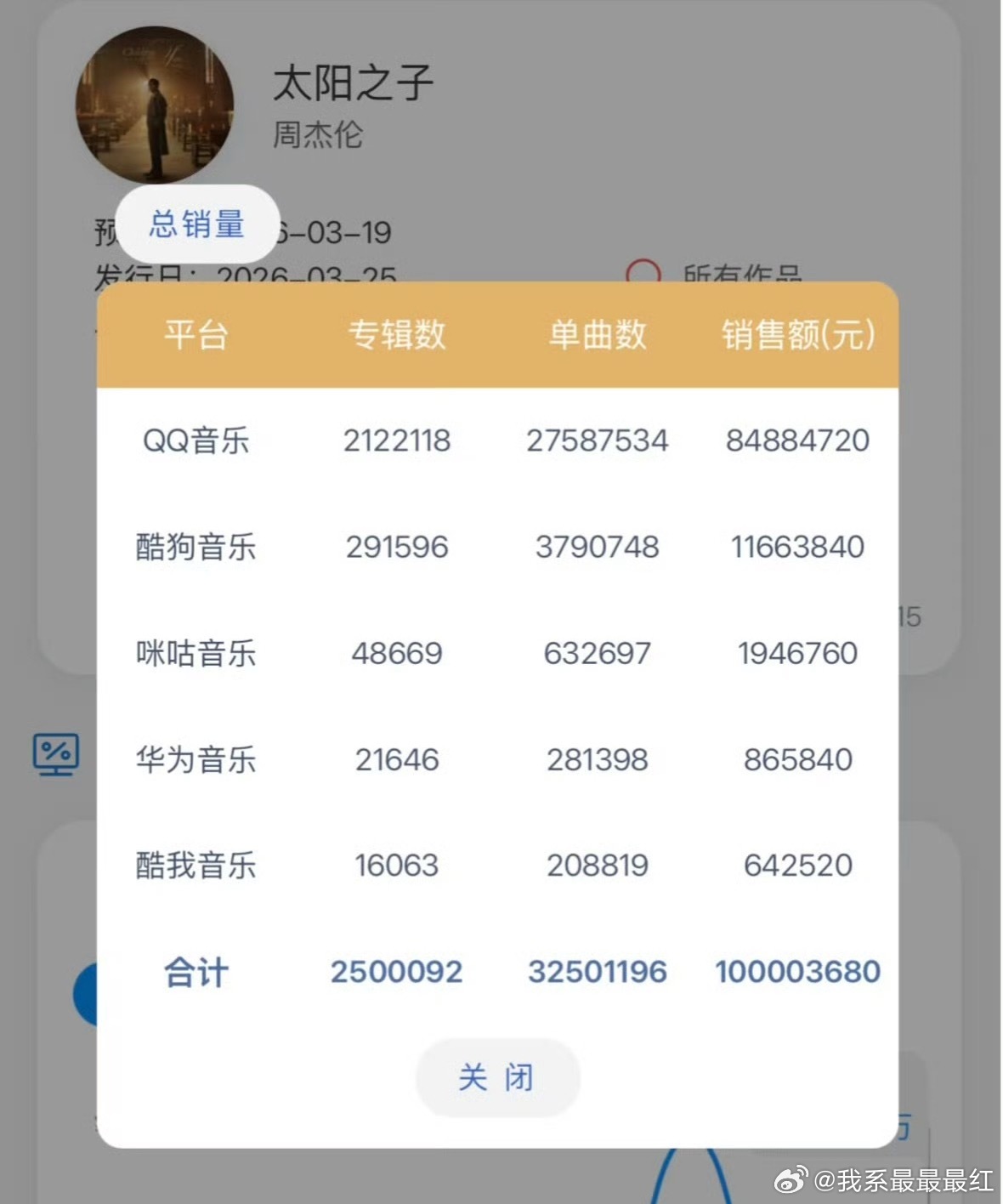The height and width of the screenshot is (1204, 1003).
Task: Click the album title 太阳之子
Action: tap(353, 81)
